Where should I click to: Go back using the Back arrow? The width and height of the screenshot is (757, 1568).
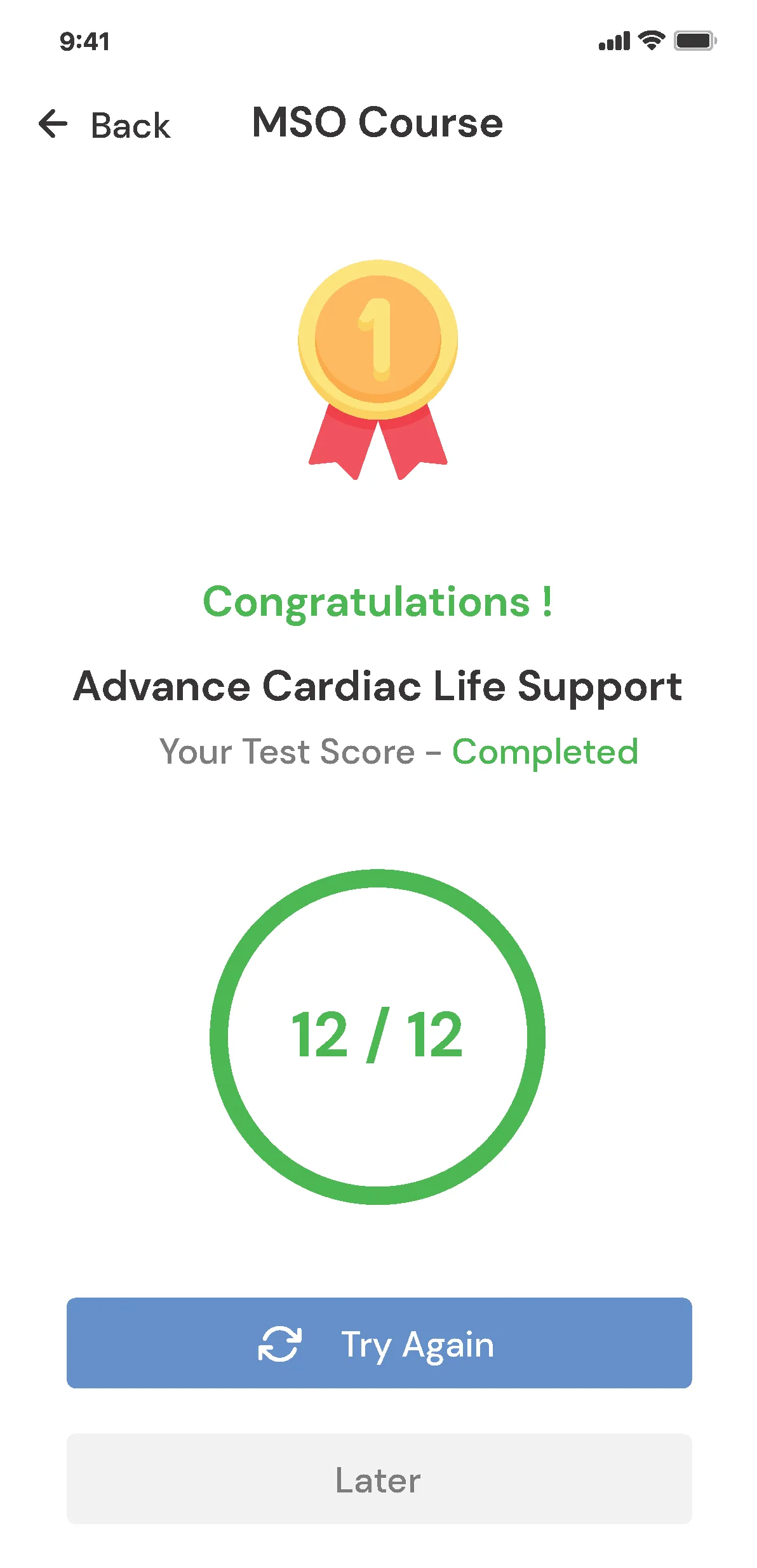pyautogui.click(x=53, y=124)
